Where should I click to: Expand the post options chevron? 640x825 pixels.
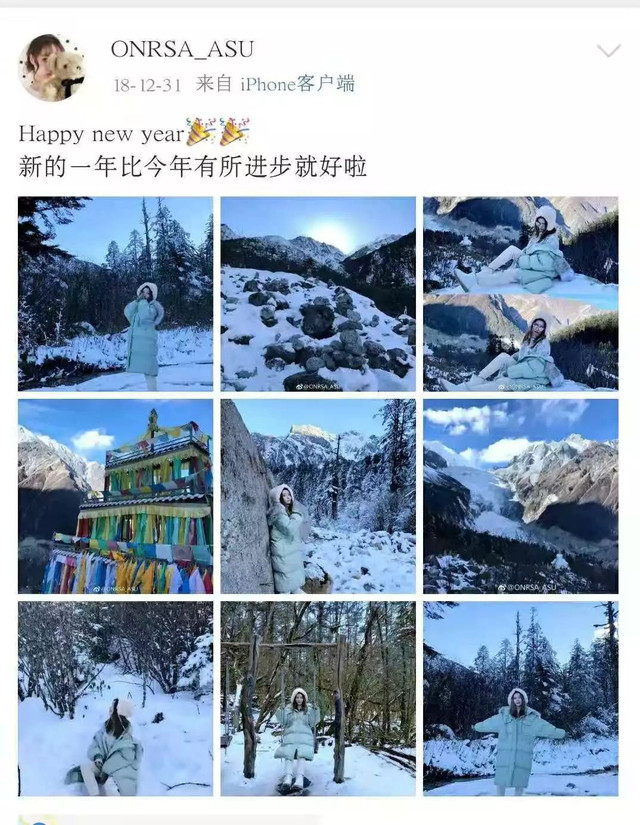click(608, 51)
